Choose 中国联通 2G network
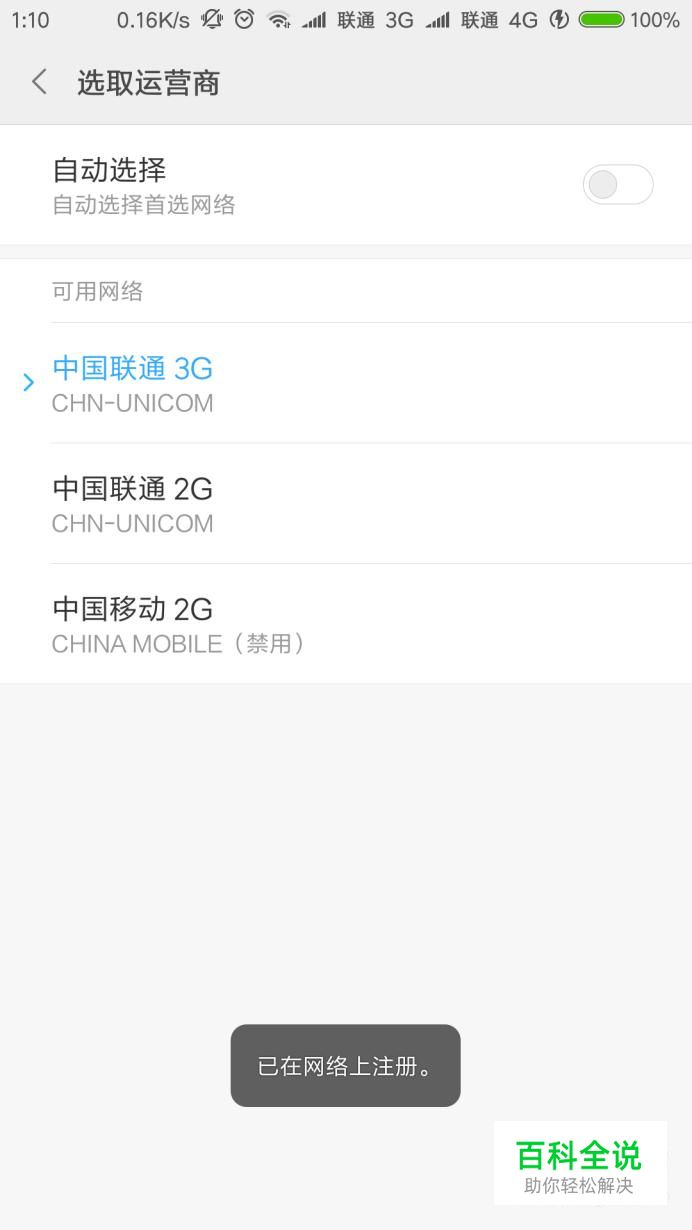692x1230 pixels. tap(346, 504)
